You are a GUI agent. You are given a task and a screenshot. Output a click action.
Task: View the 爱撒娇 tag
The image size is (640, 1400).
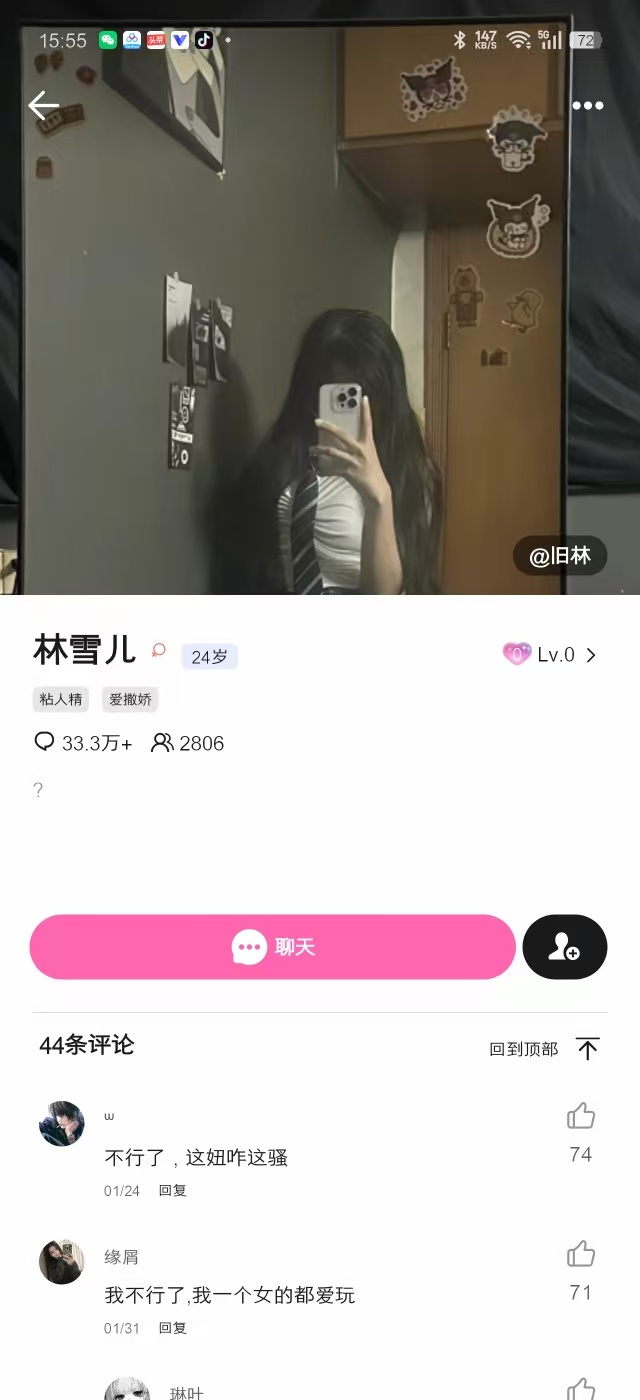click(130, 699)
